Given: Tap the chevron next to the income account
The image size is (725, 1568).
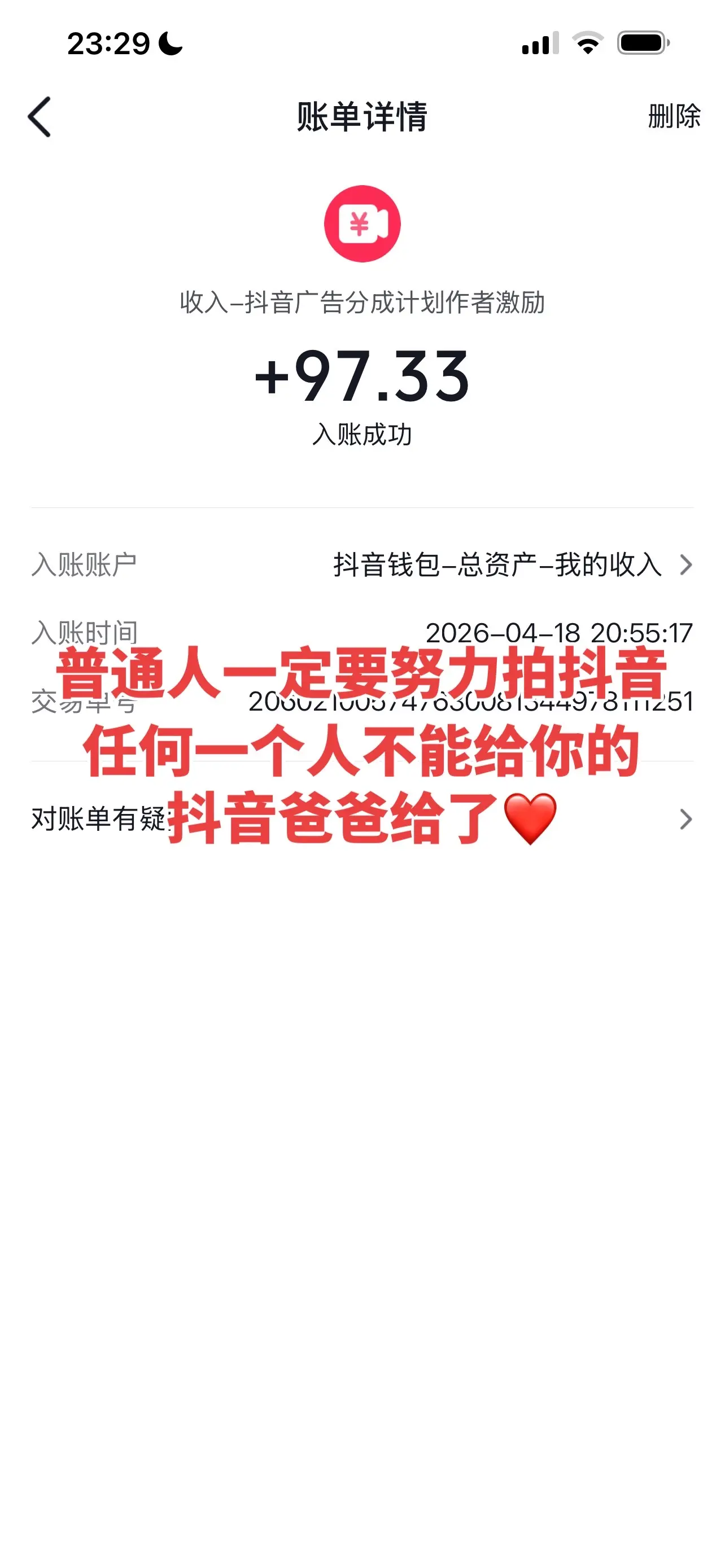Looking at the screenshot, I should (x=685, y=565).
